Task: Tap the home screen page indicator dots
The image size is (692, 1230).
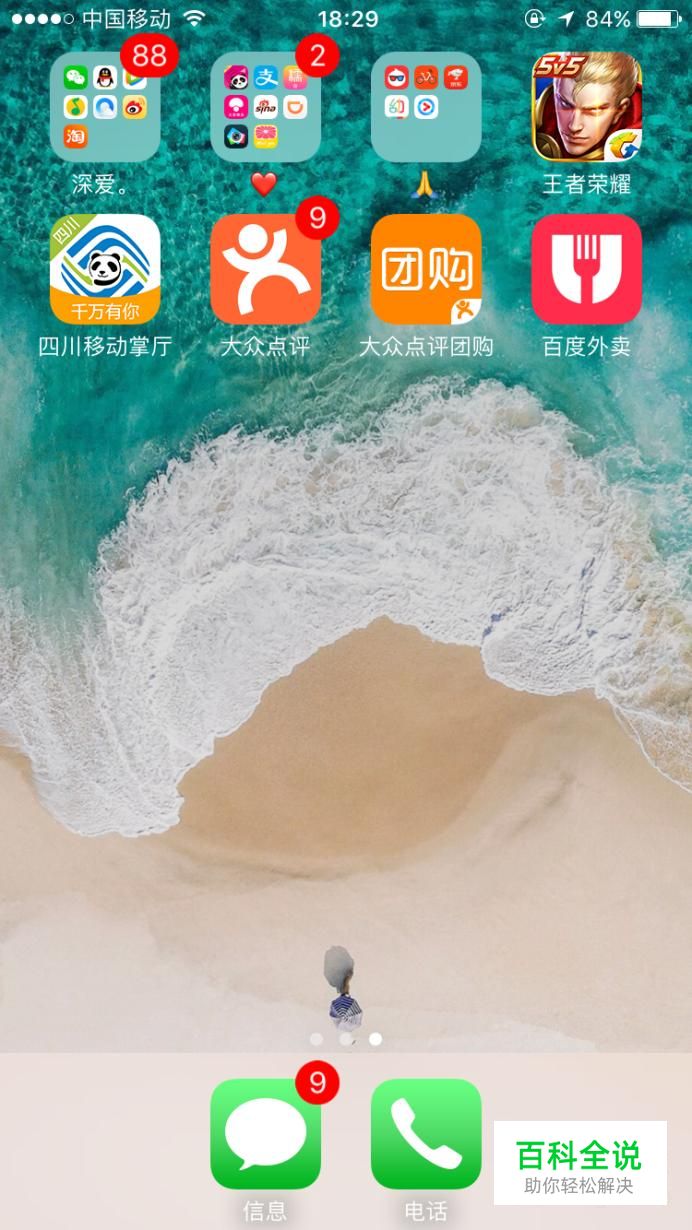Action: (346, 1039)
